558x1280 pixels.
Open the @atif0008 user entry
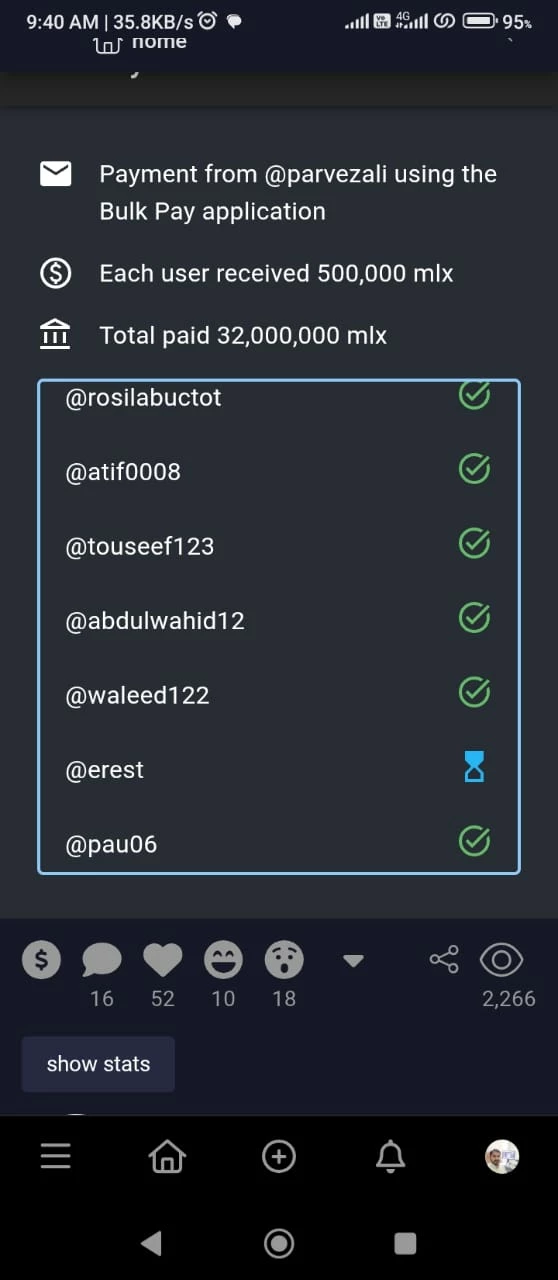point(279,472)
